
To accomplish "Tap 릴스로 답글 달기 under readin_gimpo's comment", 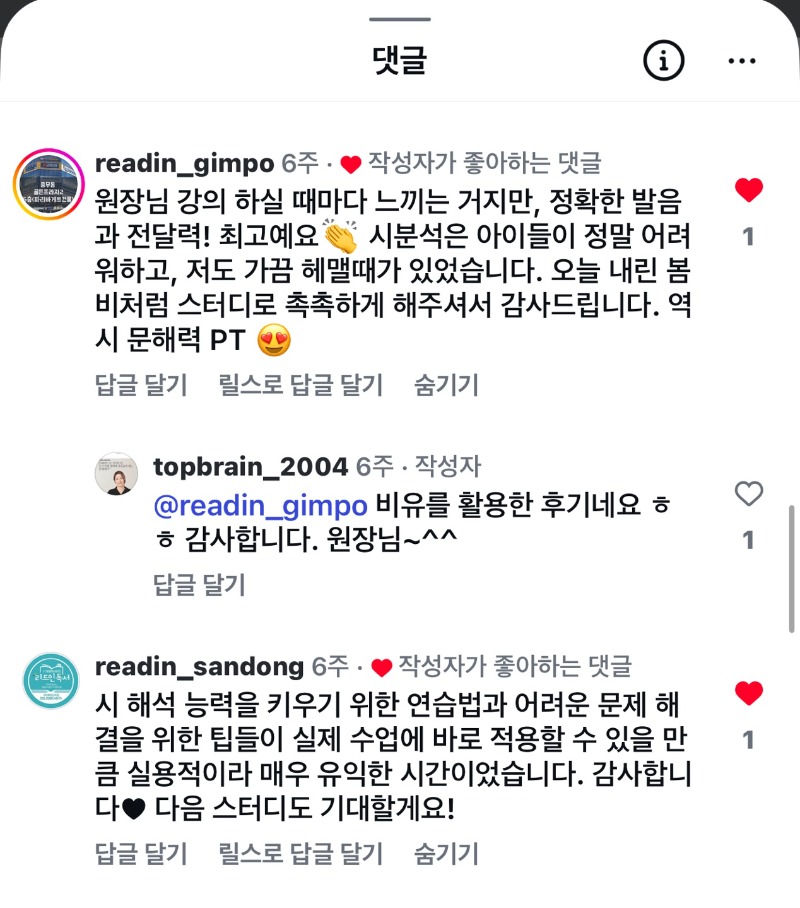I will tap(300, 384).
